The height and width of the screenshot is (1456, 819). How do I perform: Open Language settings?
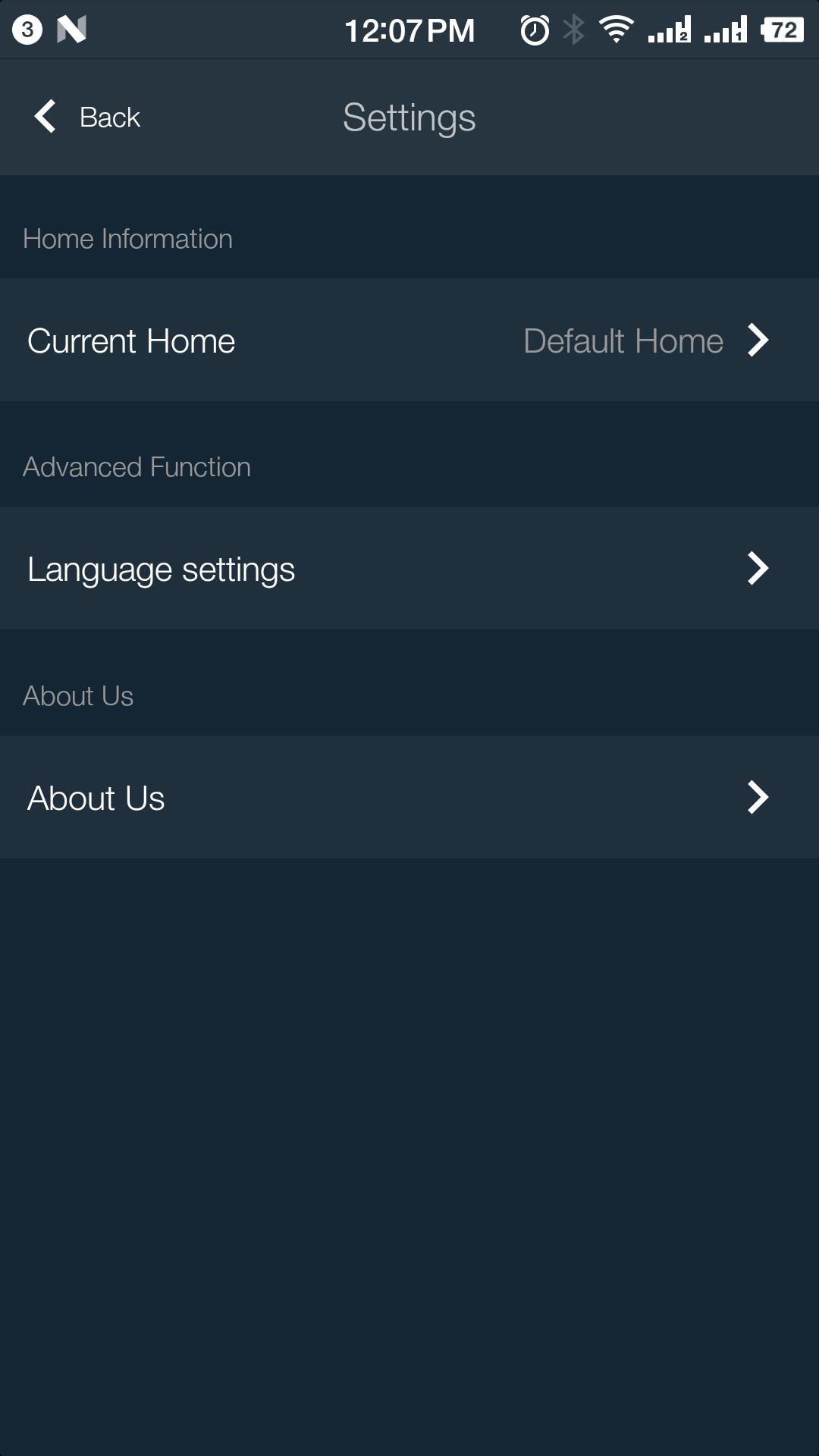click(x=409, y=569)
